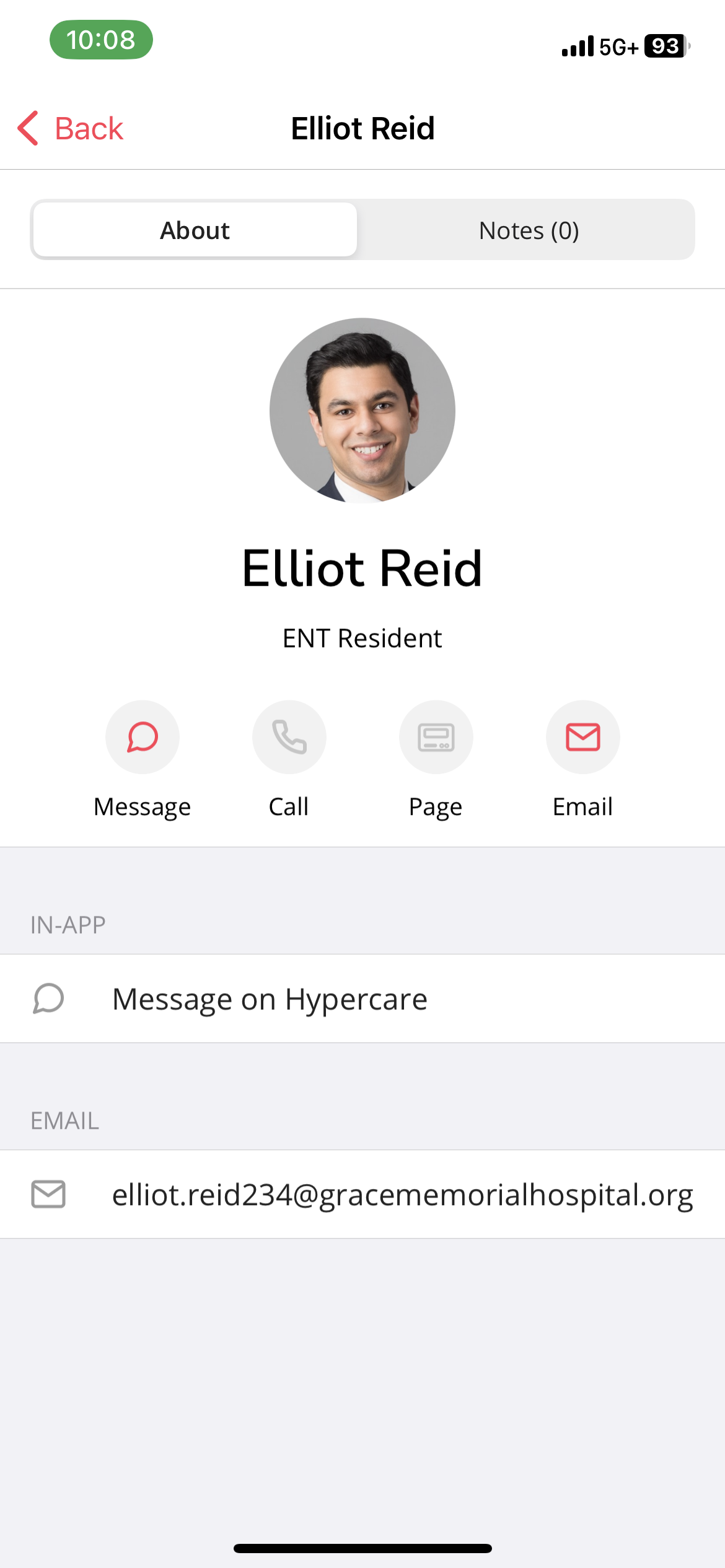Start a message with Elliot Reid
The image size is (725, 1568).
(143, 737)
